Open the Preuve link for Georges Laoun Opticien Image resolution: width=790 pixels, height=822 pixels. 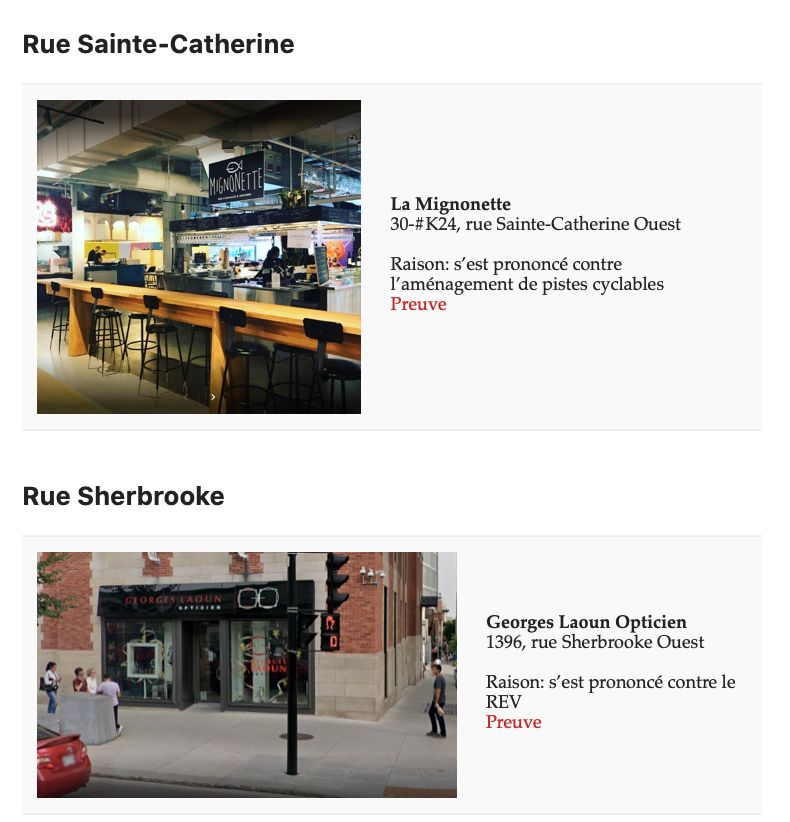[513, 722]
